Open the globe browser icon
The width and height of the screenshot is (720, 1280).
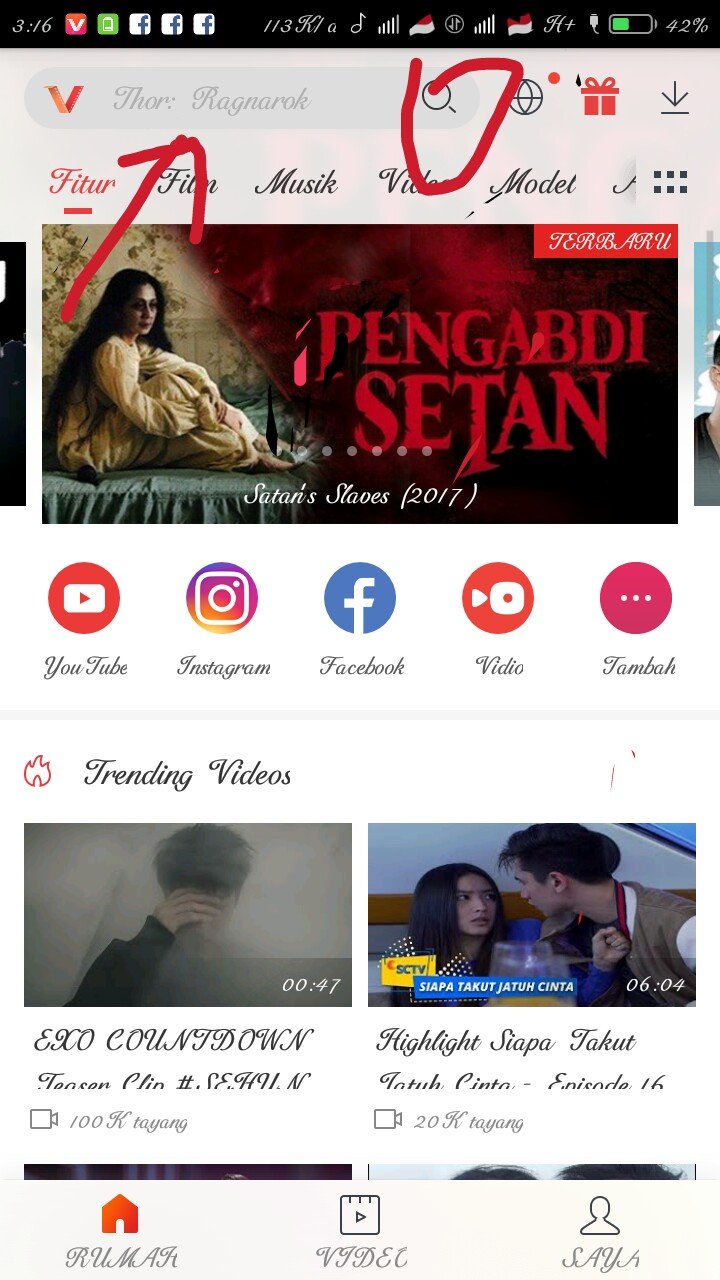pos(527,98)
